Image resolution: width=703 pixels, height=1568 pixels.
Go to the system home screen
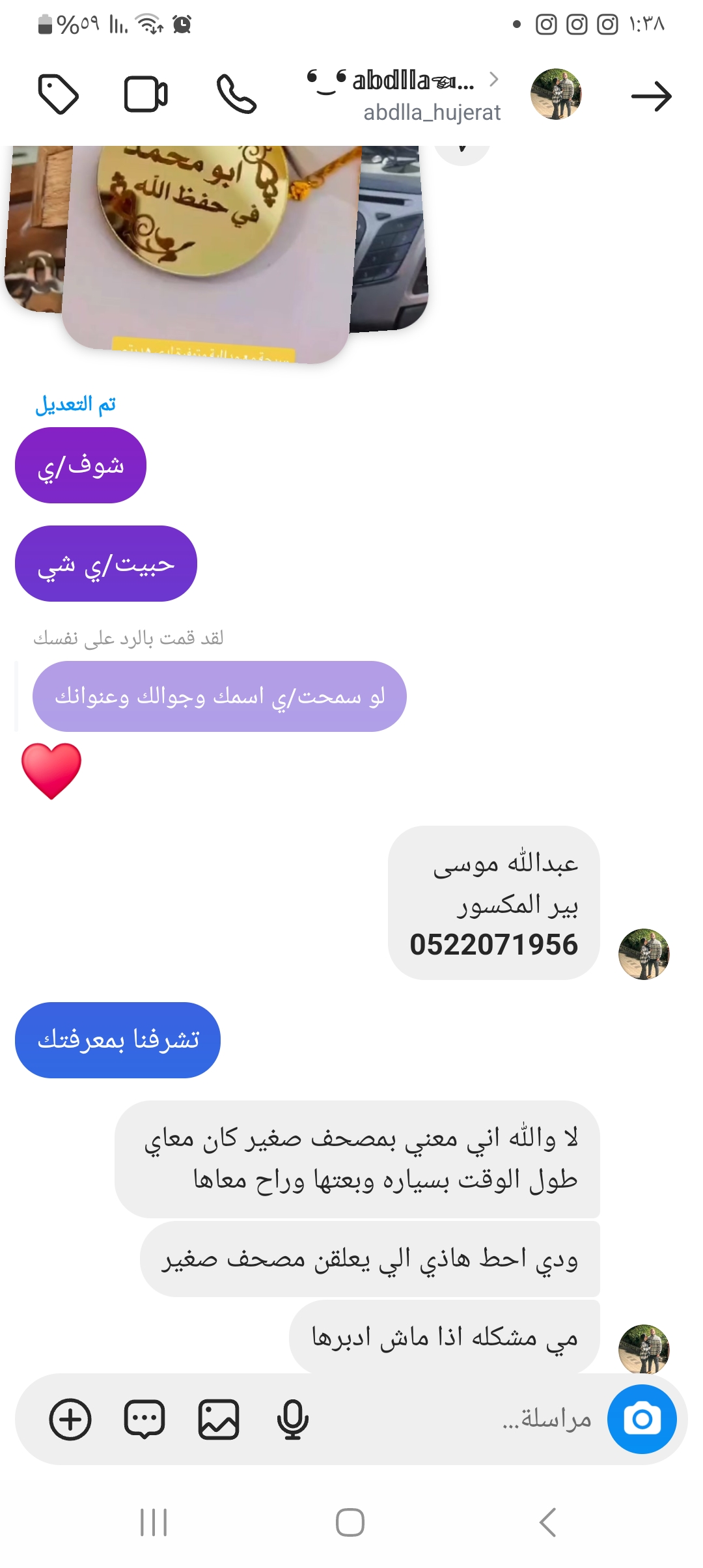pos(350,1522)
